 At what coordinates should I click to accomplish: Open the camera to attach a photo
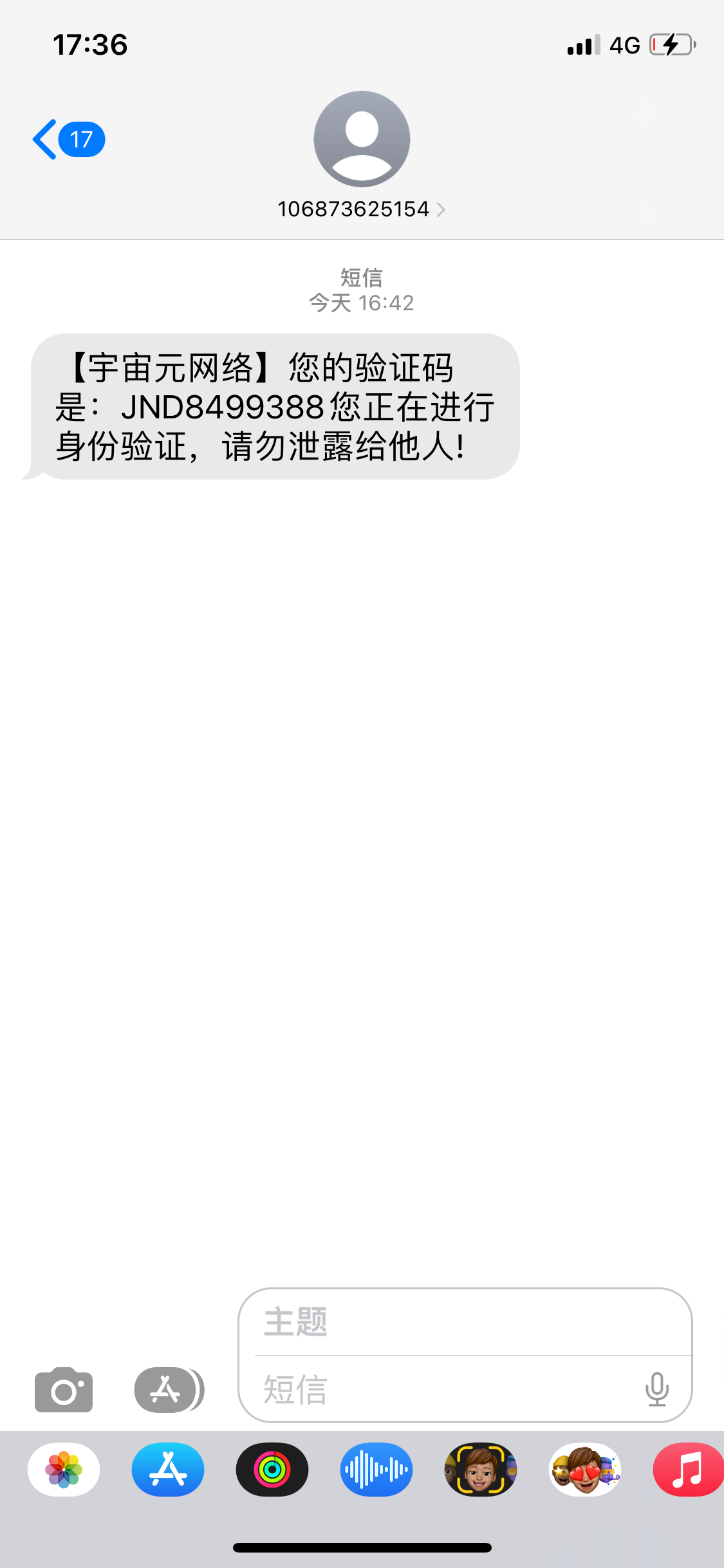(x=63, y=1390)
